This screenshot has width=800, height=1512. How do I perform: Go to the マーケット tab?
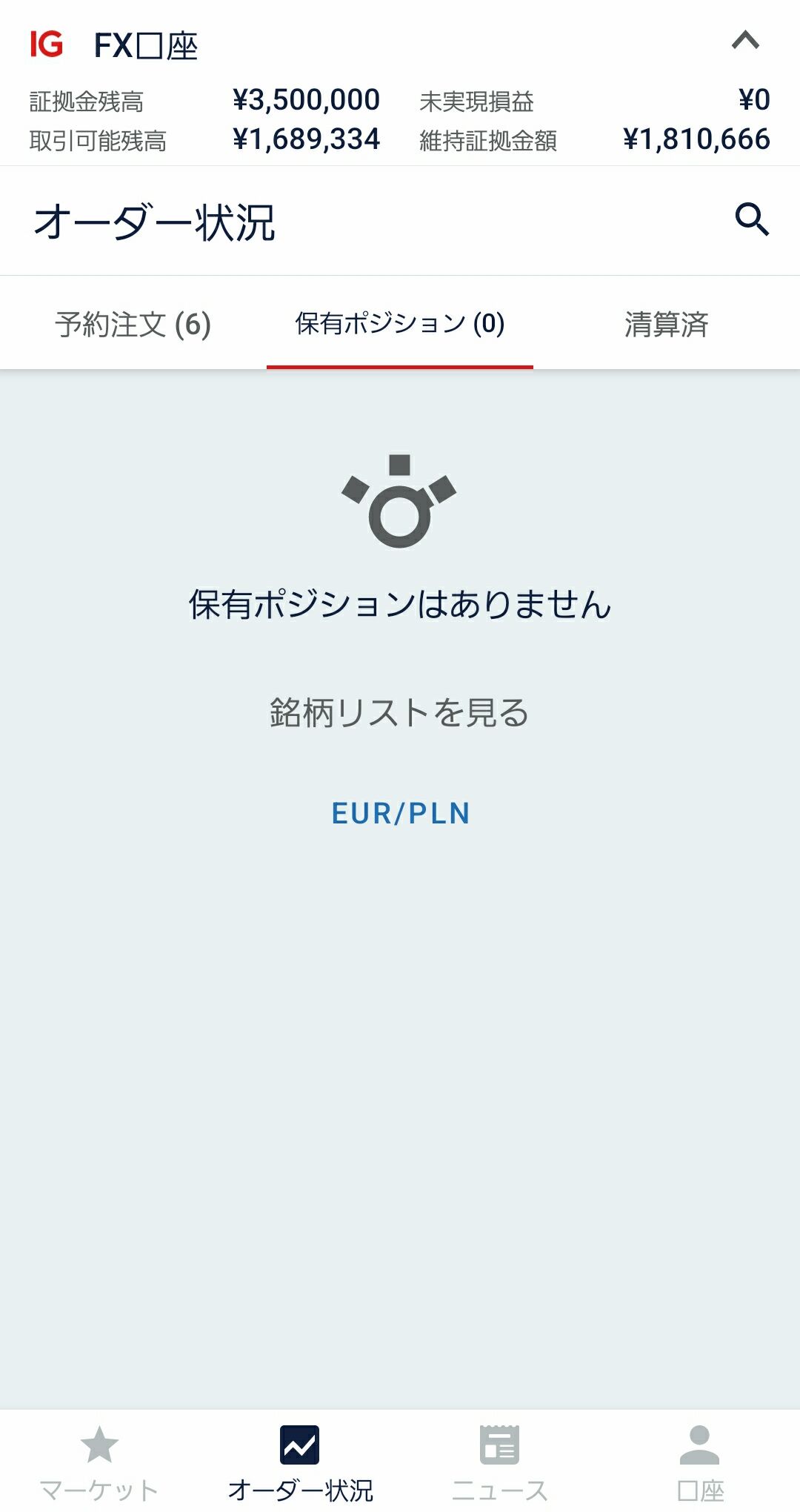(x=99, y=1462)
